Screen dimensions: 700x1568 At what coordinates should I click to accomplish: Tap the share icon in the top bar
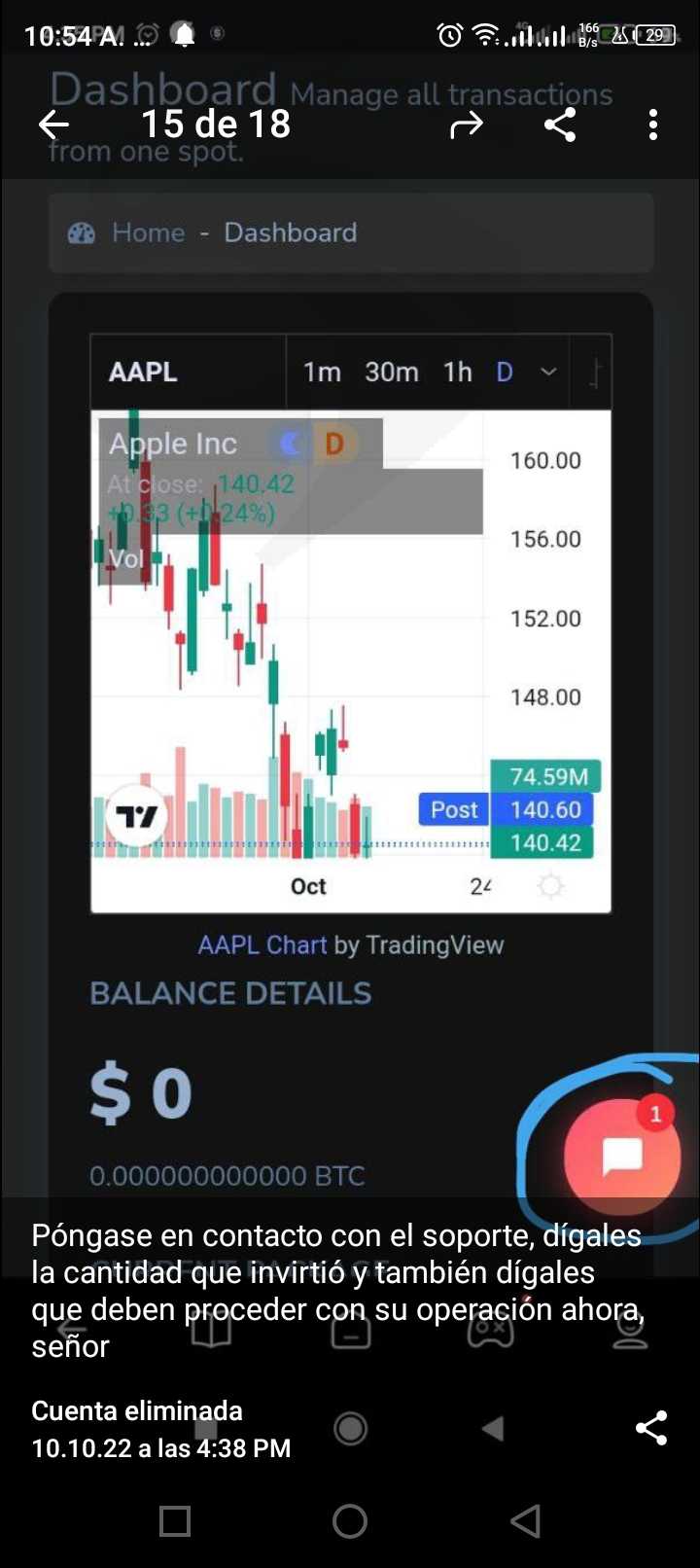tap(560, 125)
